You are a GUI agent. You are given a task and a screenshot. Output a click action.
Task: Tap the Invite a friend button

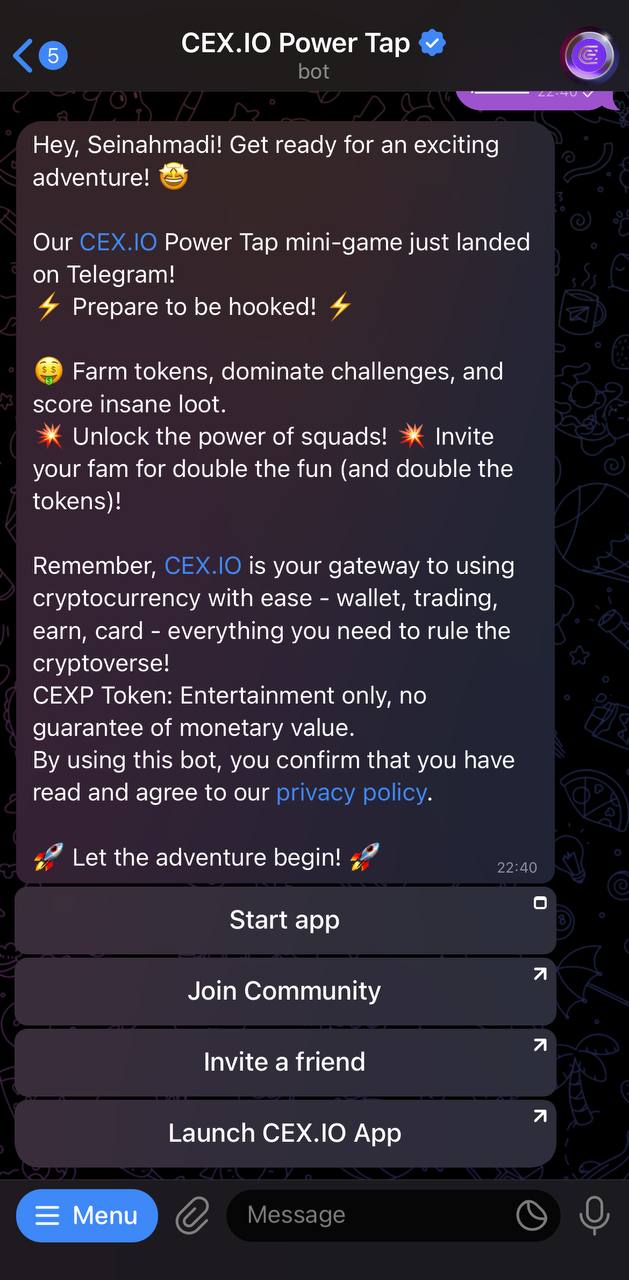click(x=285, y=1062)
